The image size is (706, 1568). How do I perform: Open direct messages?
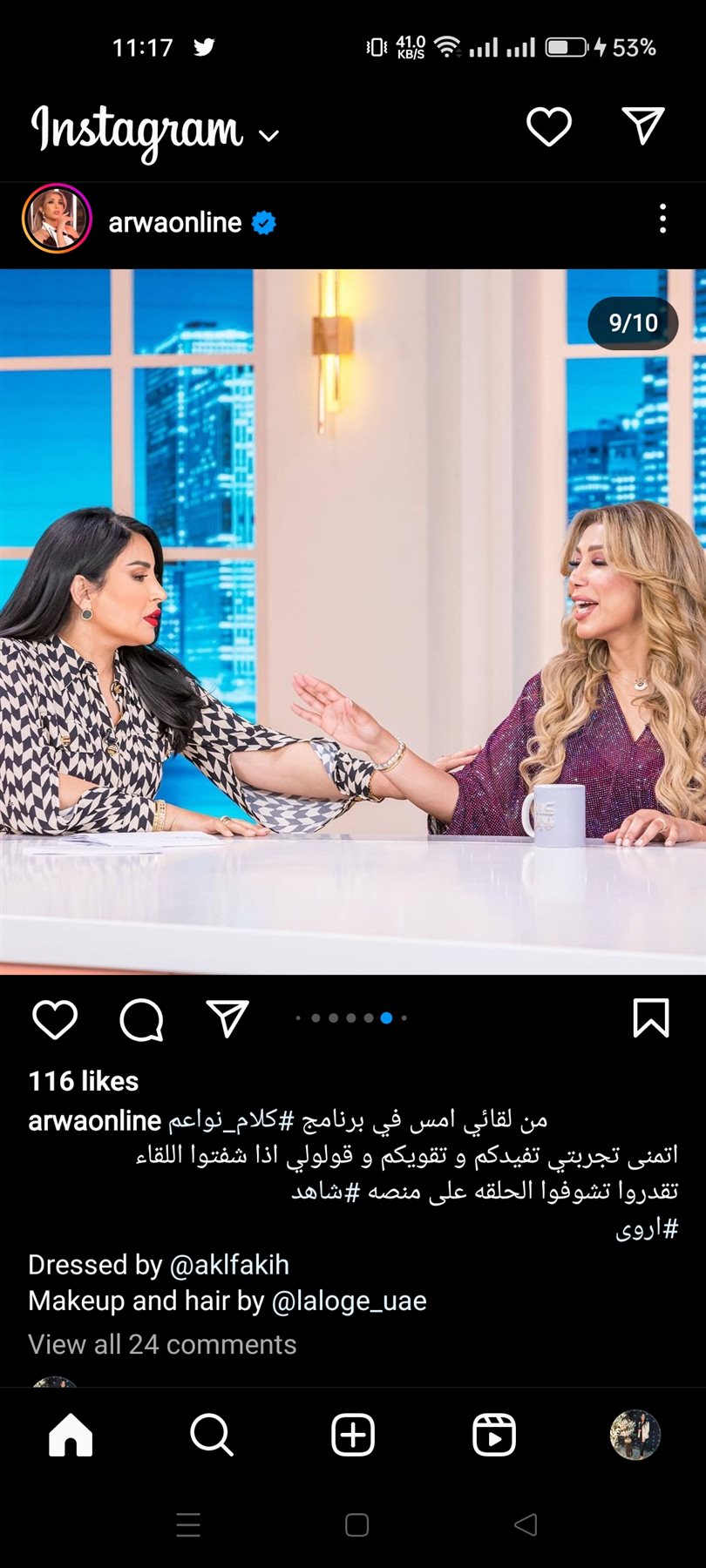[644, 126]
